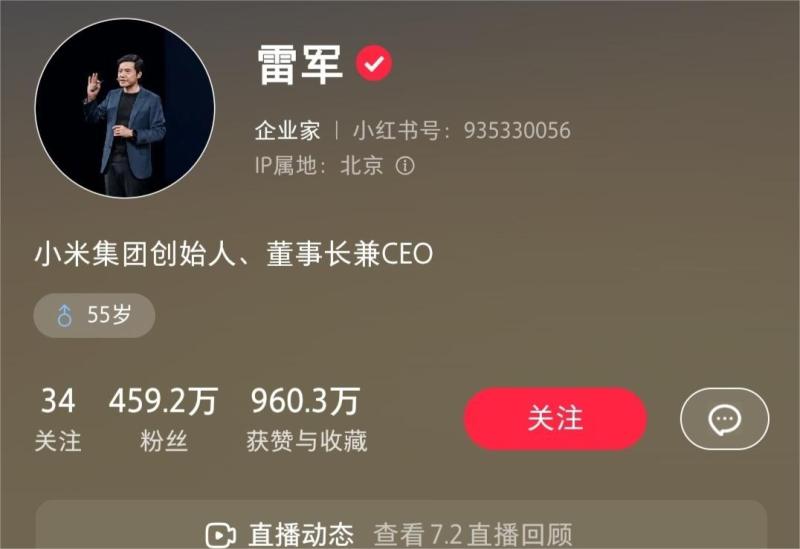Open the profile avatar photo
Image resolution: width=800 pixels, height=549 pixels.
point(125,107)
